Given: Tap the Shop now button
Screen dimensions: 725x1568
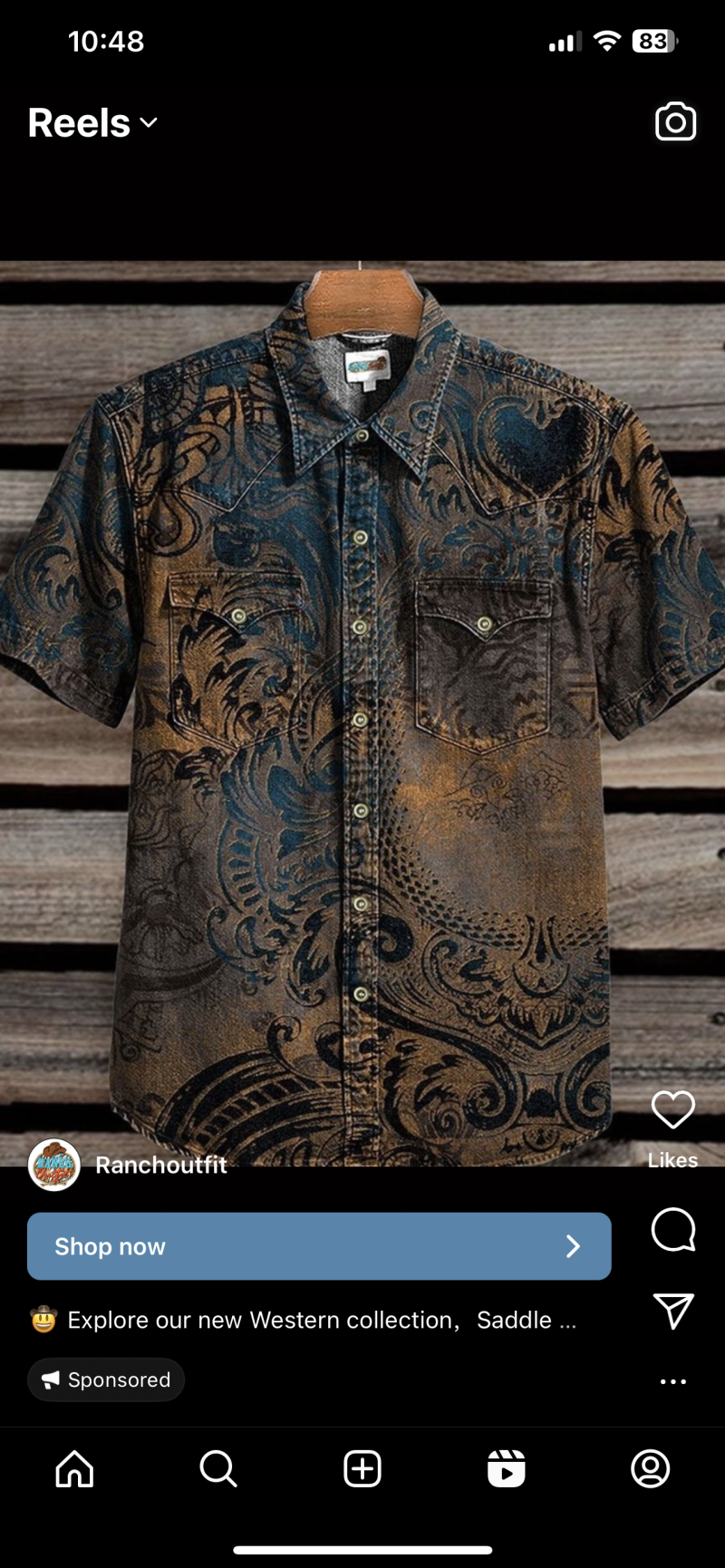Looking at the screenshot, I should point(319,1246).
